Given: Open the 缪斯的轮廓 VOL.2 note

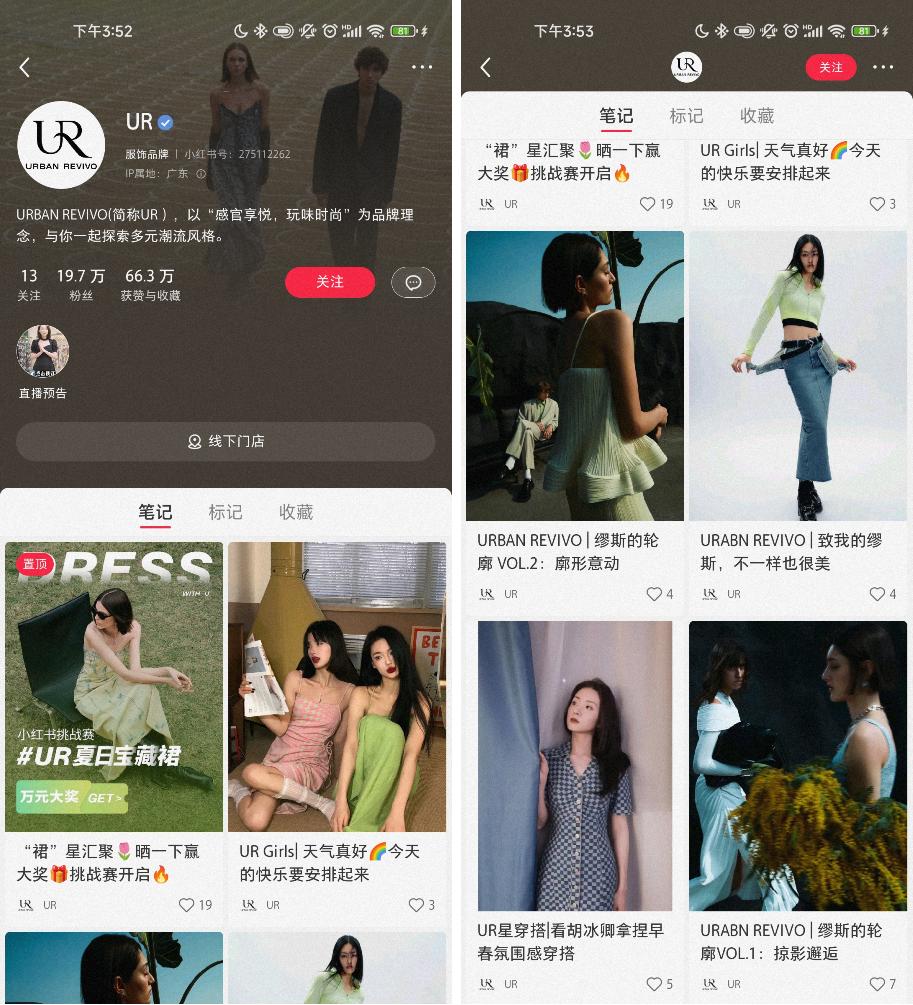Looking at the screenshot, I should pos(574,375).
